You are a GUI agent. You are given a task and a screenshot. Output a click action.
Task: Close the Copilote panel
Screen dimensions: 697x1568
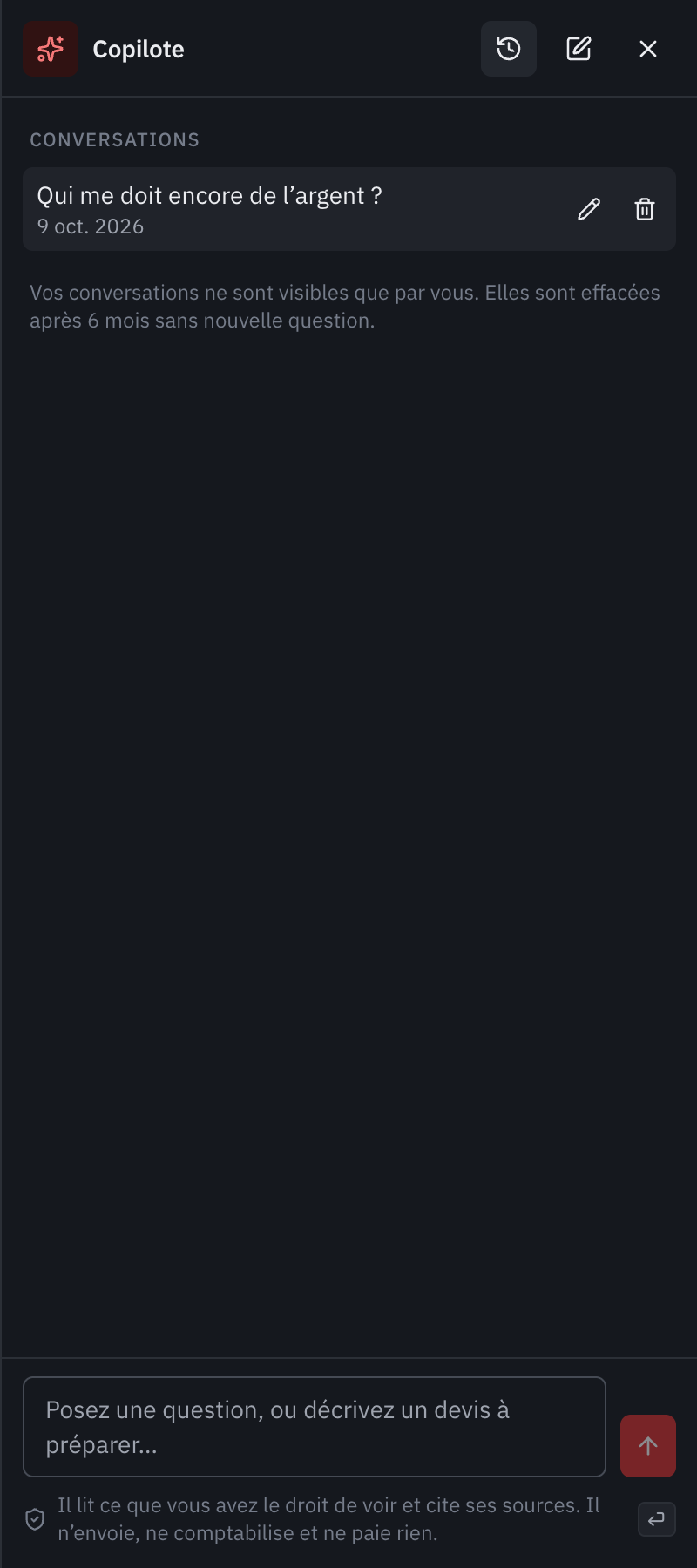[x=648, y=49]
